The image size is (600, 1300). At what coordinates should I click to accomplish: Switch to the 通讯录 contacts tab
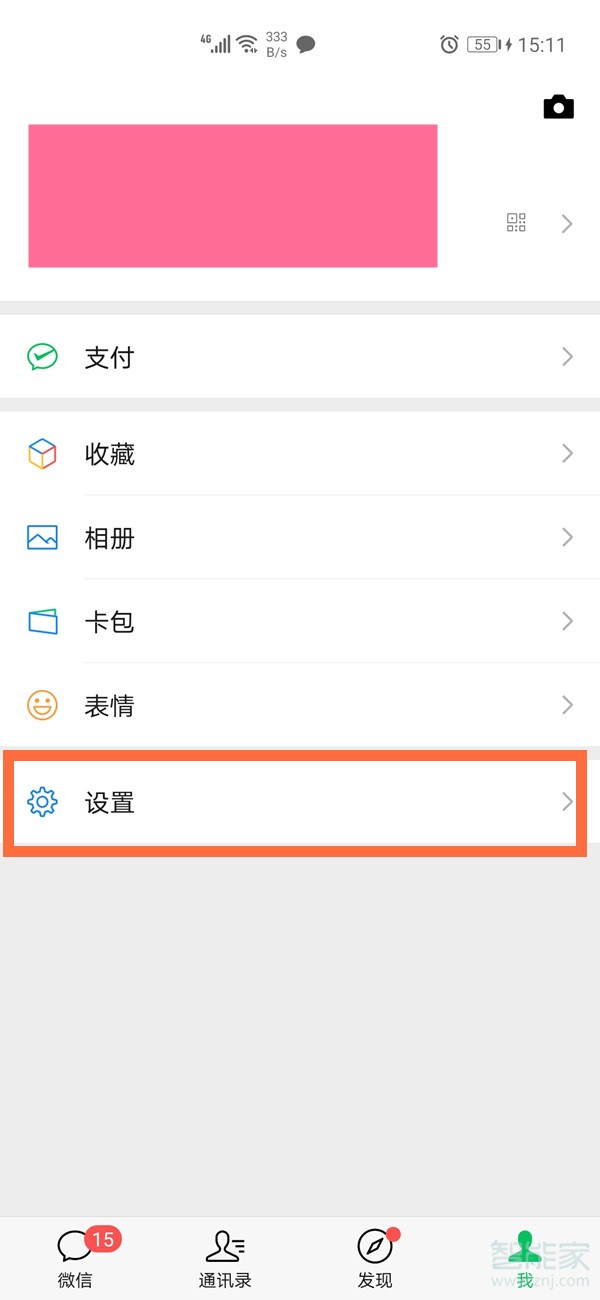[x=225, y=1258]
